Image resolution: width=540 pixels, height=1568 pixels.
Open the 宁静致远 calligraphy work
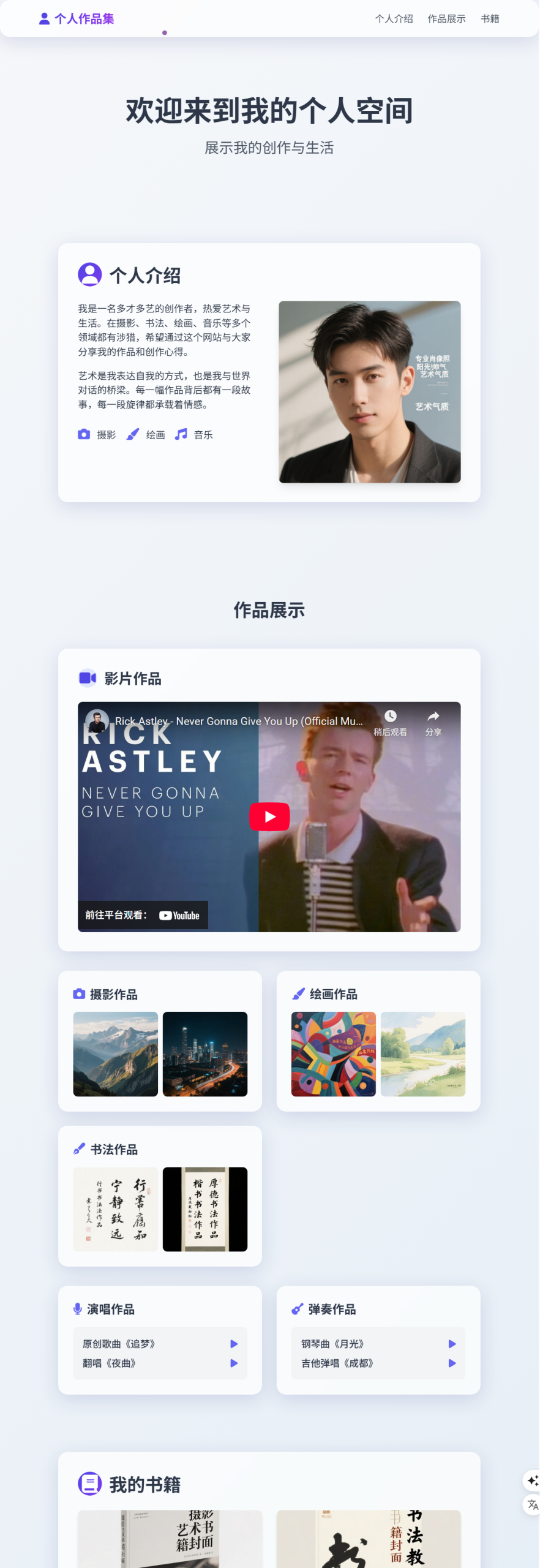pos(116,1209)
